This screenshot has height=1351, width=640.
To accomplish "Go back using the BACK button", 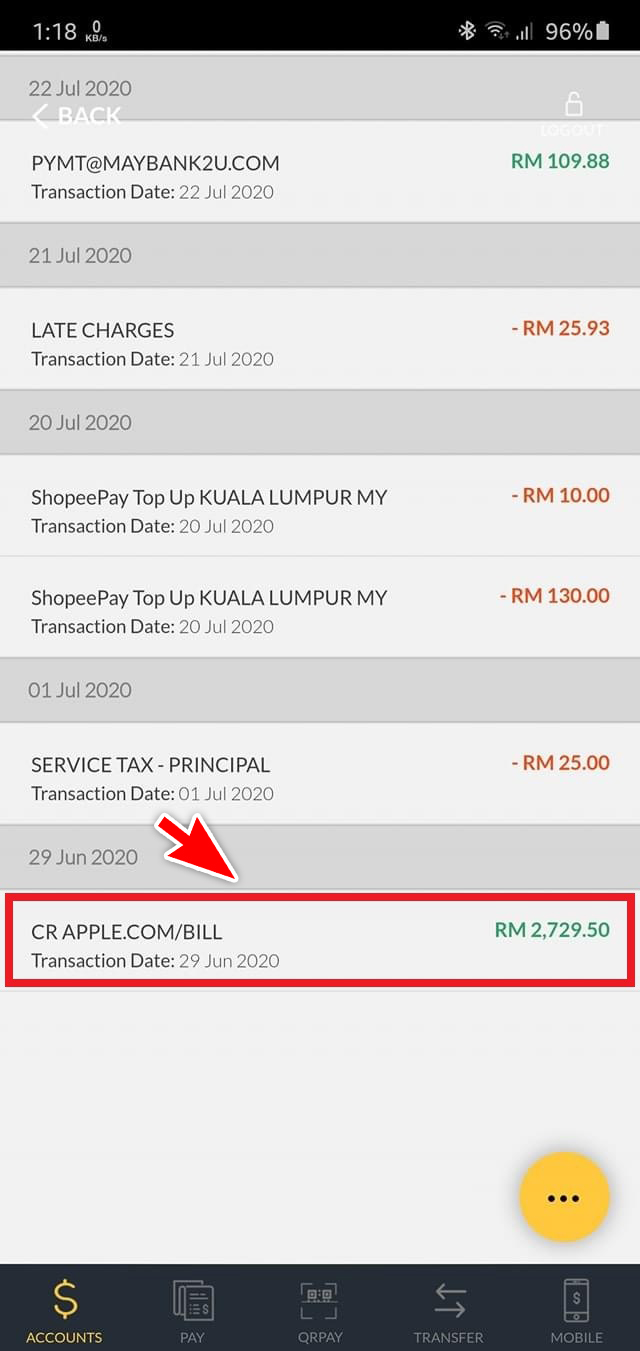I will [x=76, y=116].
